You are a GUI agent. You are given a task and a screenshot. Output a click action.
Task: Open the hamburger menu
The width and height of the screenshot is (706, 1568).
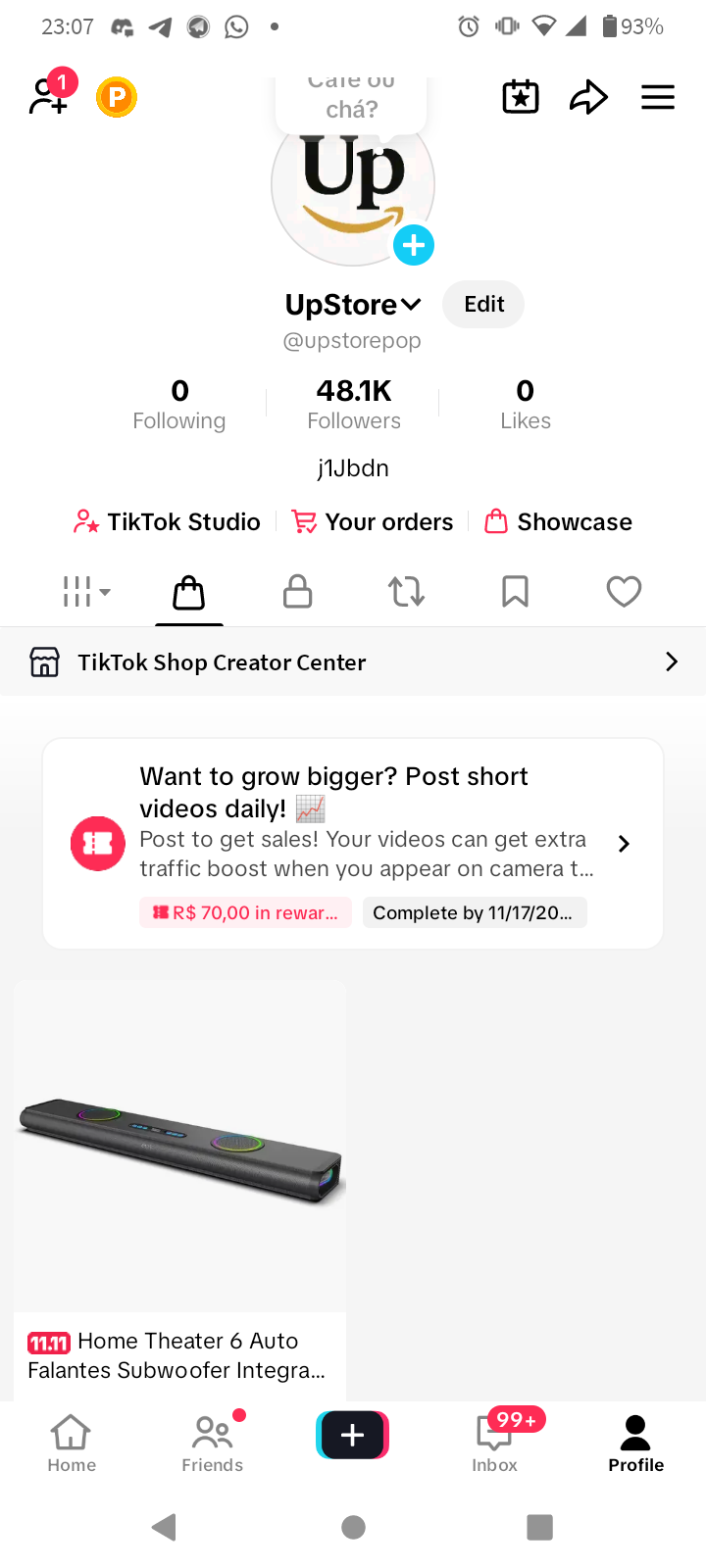pos(658,97)
